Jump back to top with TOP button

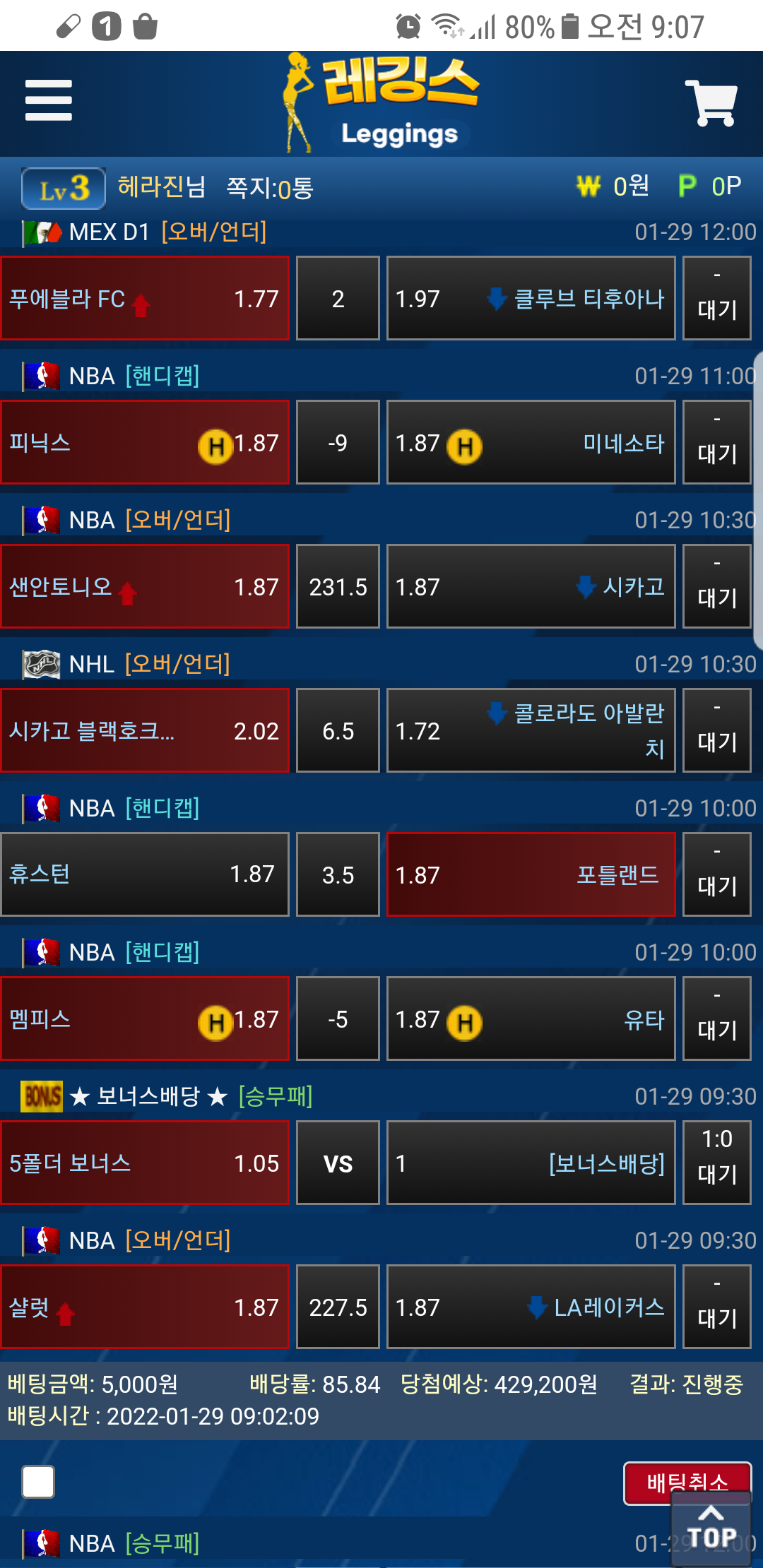711,1528
